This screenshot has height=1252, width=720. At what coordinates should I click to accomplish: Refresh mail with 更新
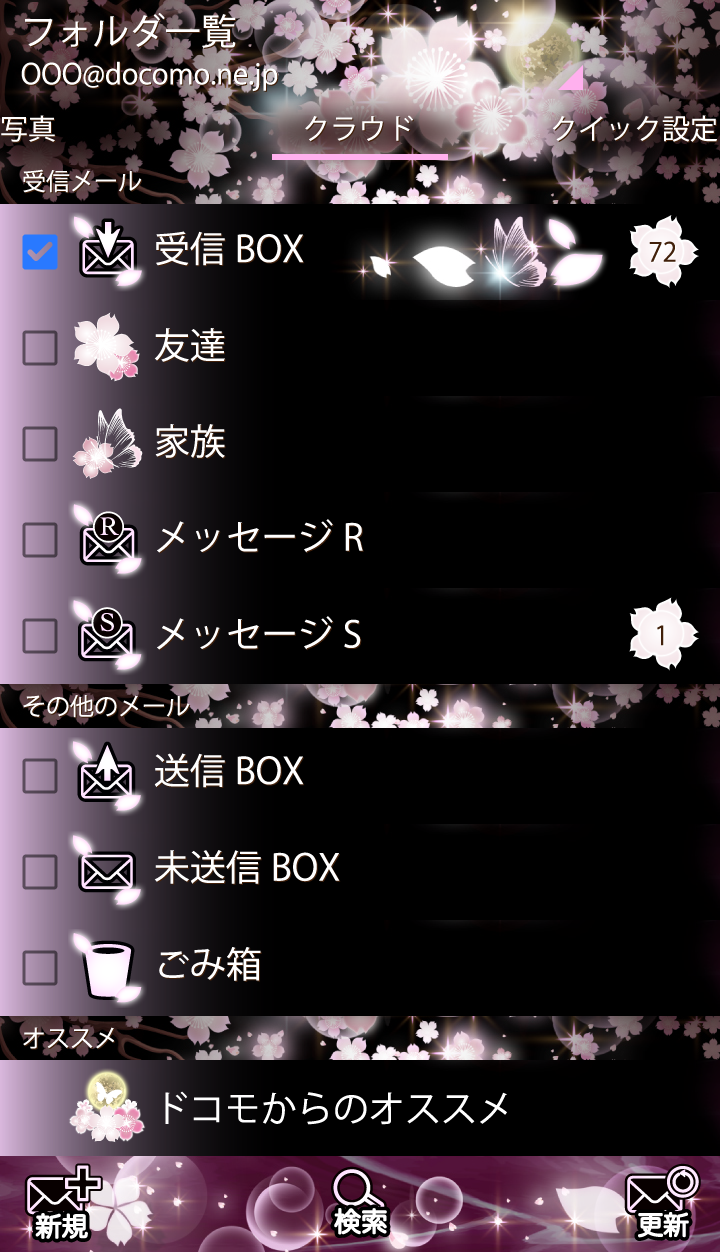(x=661, y=1205)
